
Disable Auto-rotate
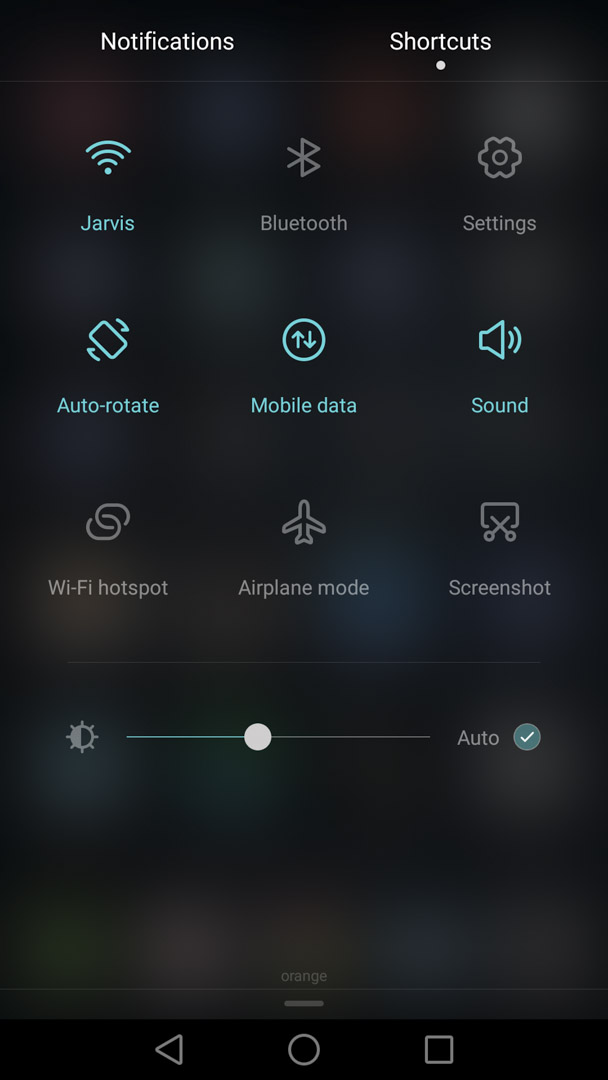point(108,367)
